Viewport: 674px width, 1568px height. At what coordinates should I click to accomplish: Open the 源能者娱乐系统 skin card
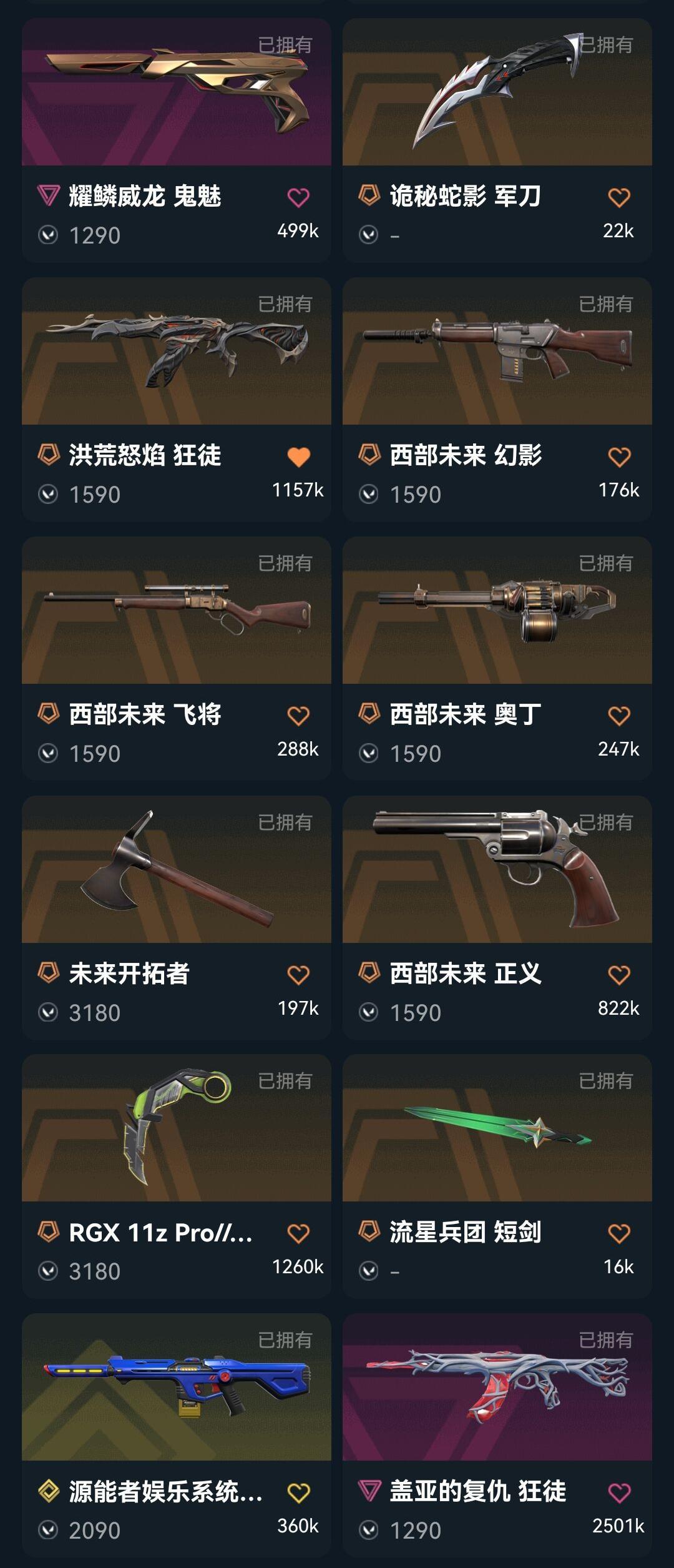point(177,1435)
